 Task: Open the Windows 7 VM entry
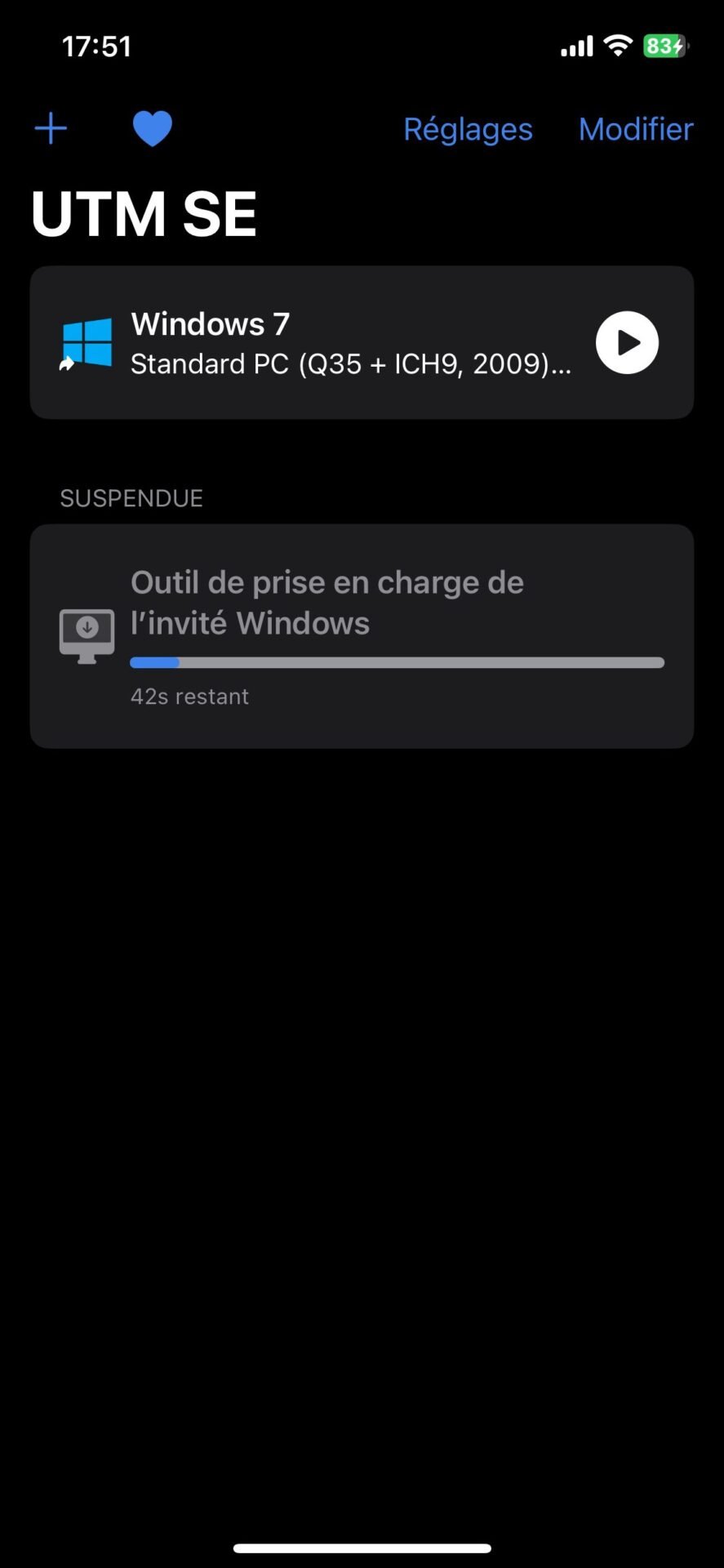[362, 342]
